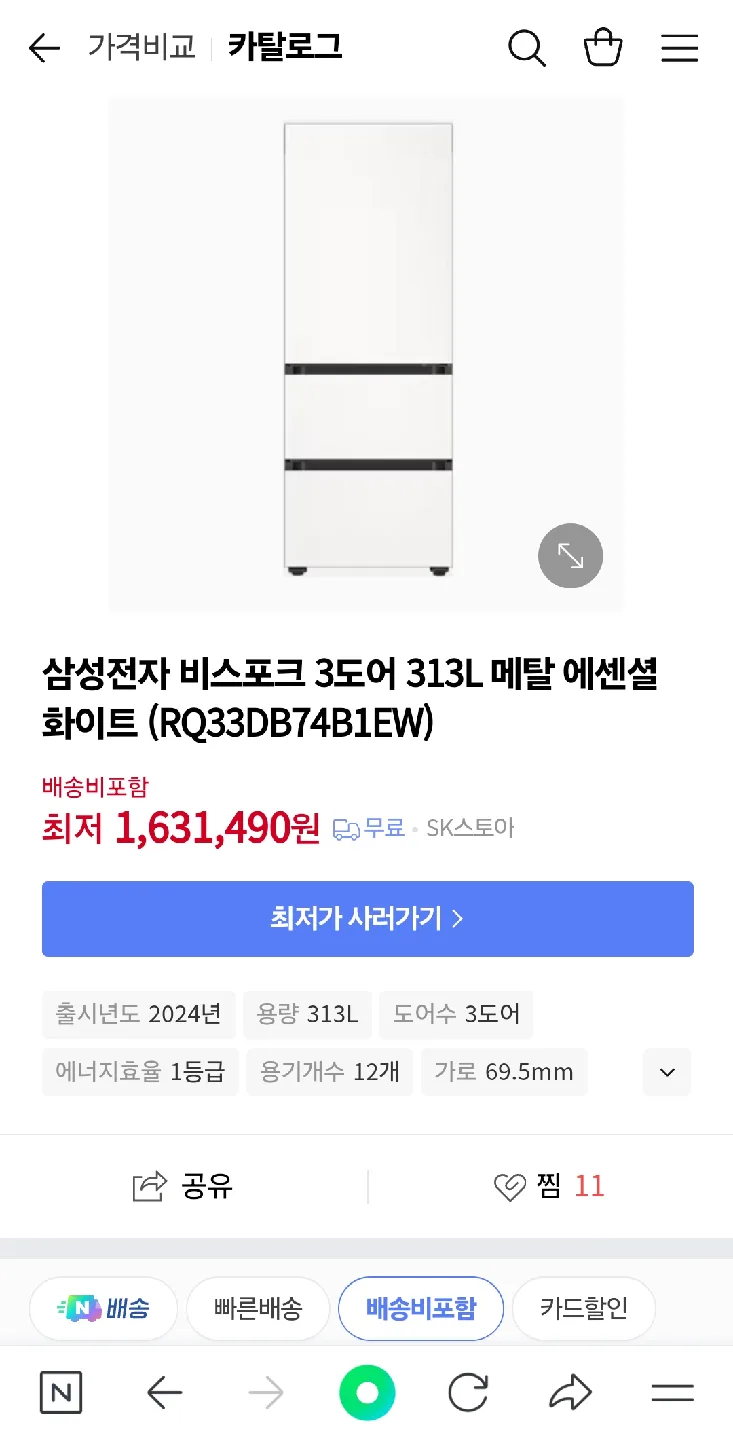Open the shopping basket
Screen dimensions: 733x1440
click(603, 47)
